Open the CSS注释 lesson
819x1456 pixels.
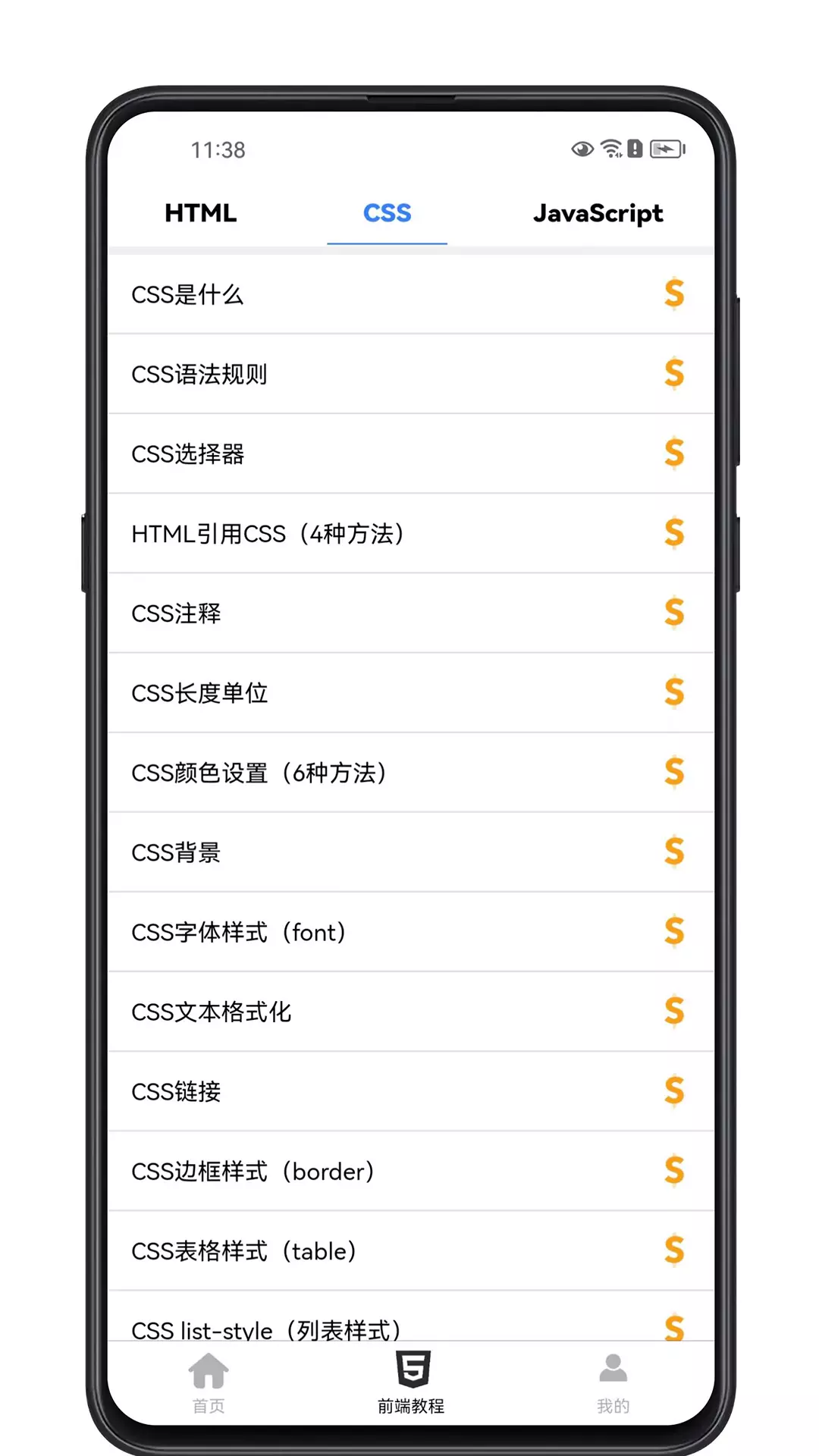[x=410, y=613]
